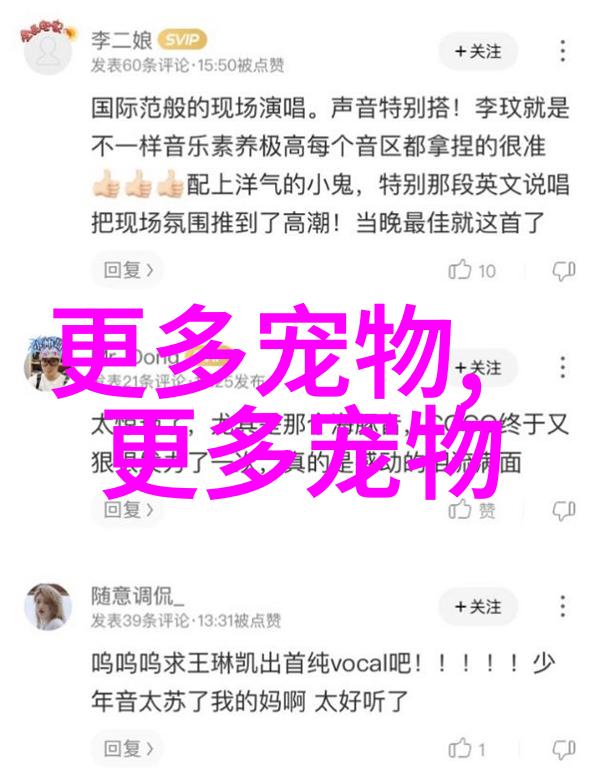Reply to 李二娘's comment
Screen dimensions: 600x780
129,270
